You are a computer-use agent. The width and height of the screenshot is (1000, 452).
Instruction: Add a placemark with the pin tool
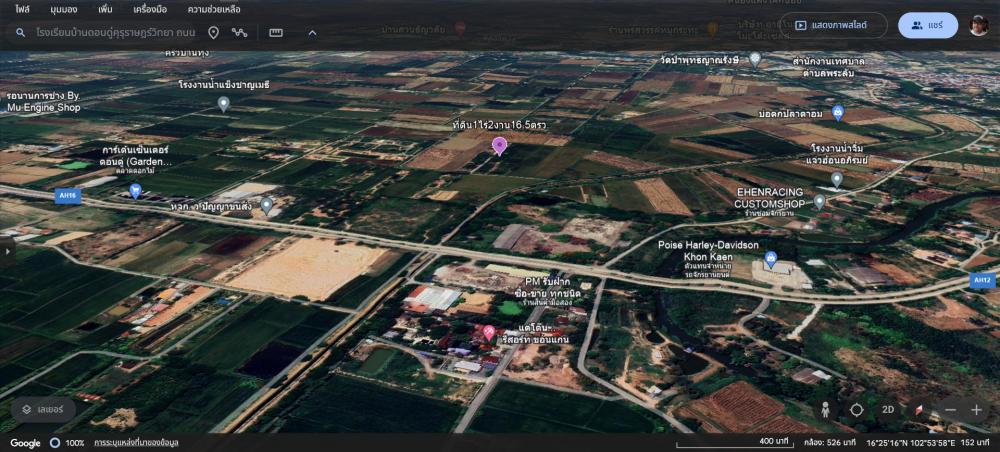tap(213, 33)
